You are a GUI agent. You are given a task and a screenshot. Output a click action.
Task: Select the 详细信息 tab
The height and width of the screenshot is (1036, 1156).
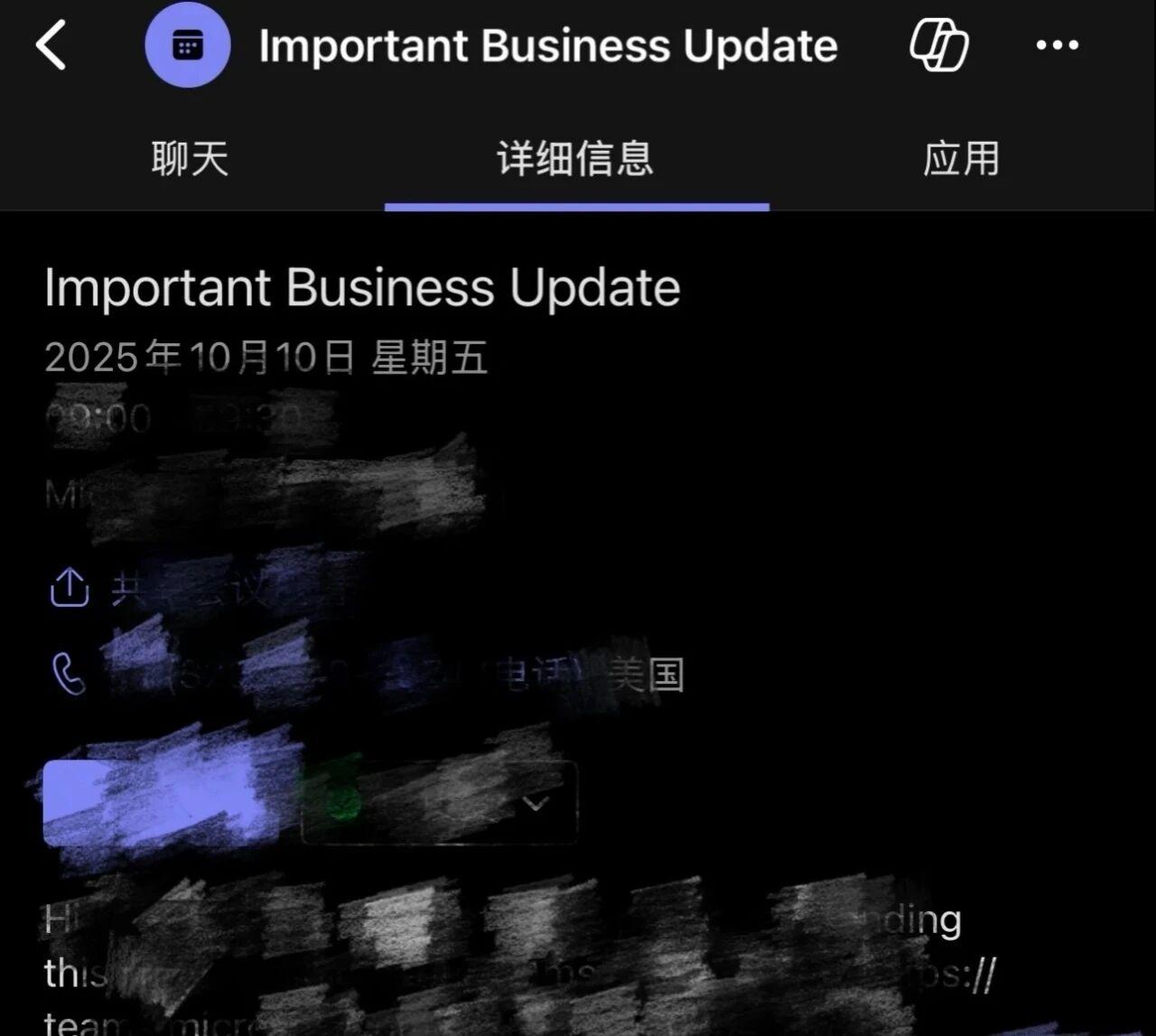click(575, 159)
